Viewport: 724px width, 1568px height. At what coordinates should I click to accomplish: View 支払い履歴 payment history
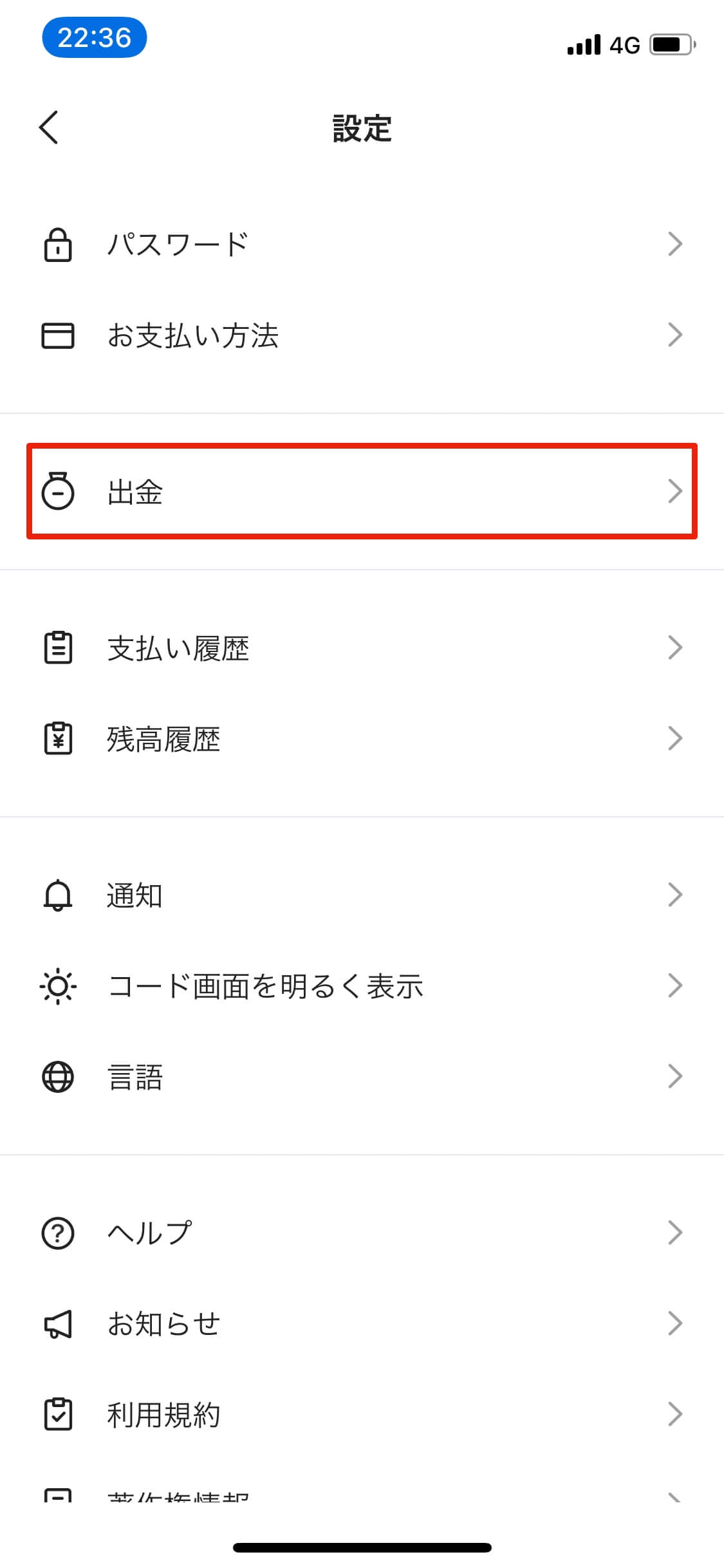pos(362,648)
